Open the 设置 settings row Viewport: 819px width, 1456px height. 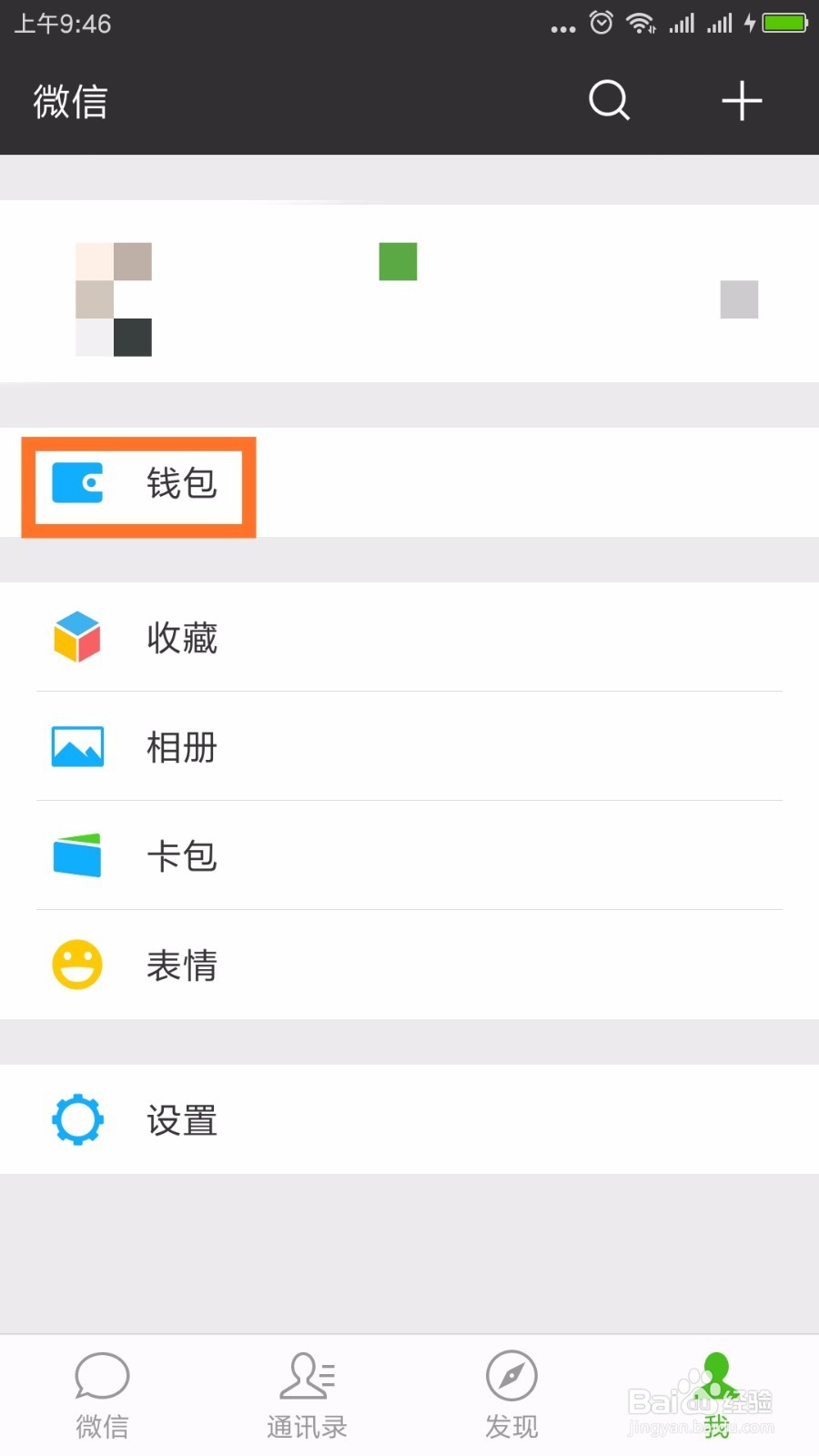pos(409,1119)
